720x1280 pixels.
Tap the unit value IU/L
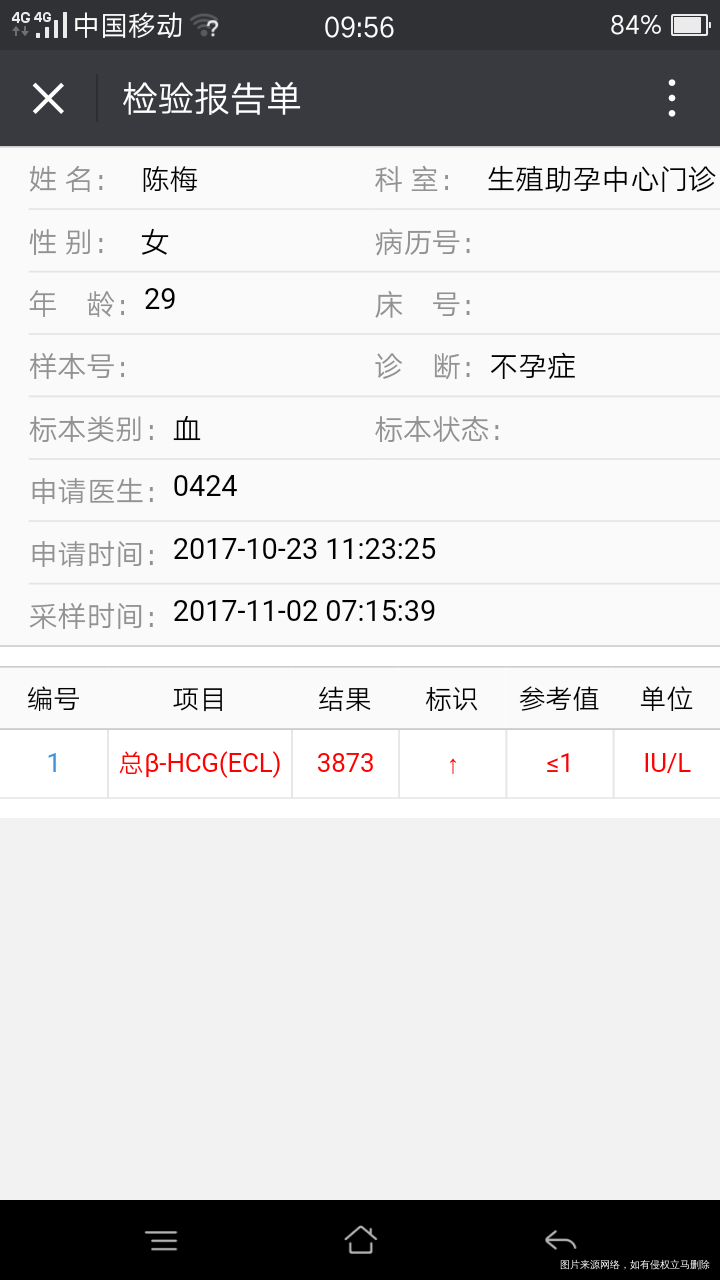click(x=666, y=763)
